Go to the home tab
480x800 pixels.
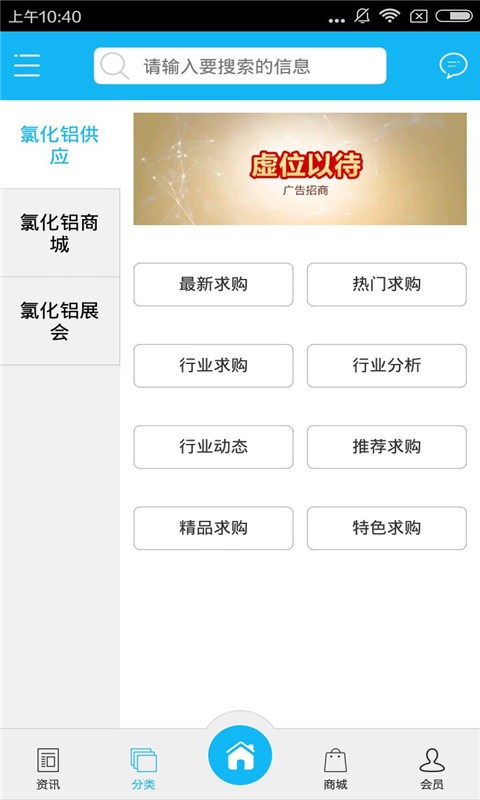point(240,757)
